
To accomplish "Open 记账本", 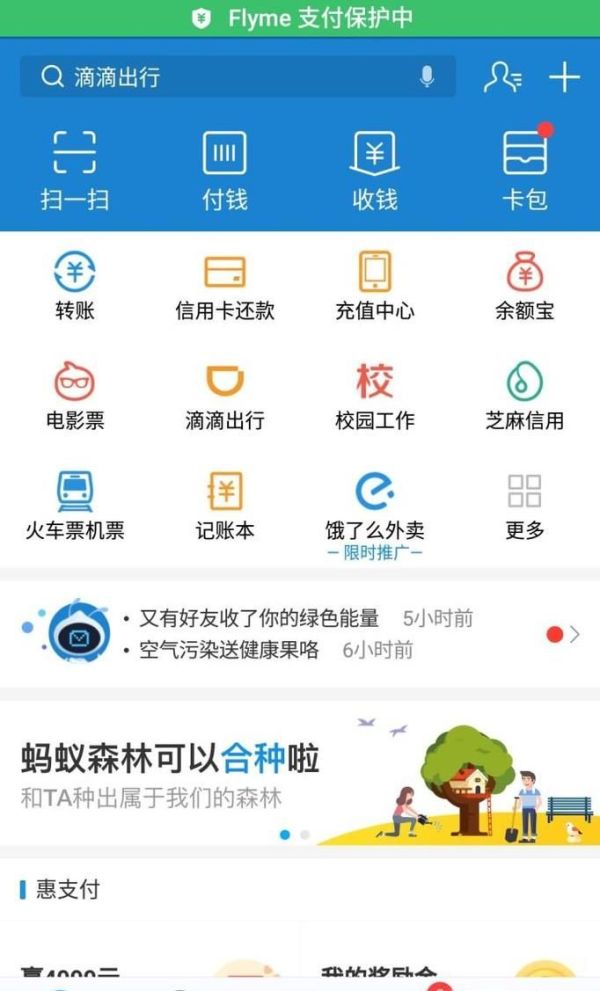I will point(225,506).
